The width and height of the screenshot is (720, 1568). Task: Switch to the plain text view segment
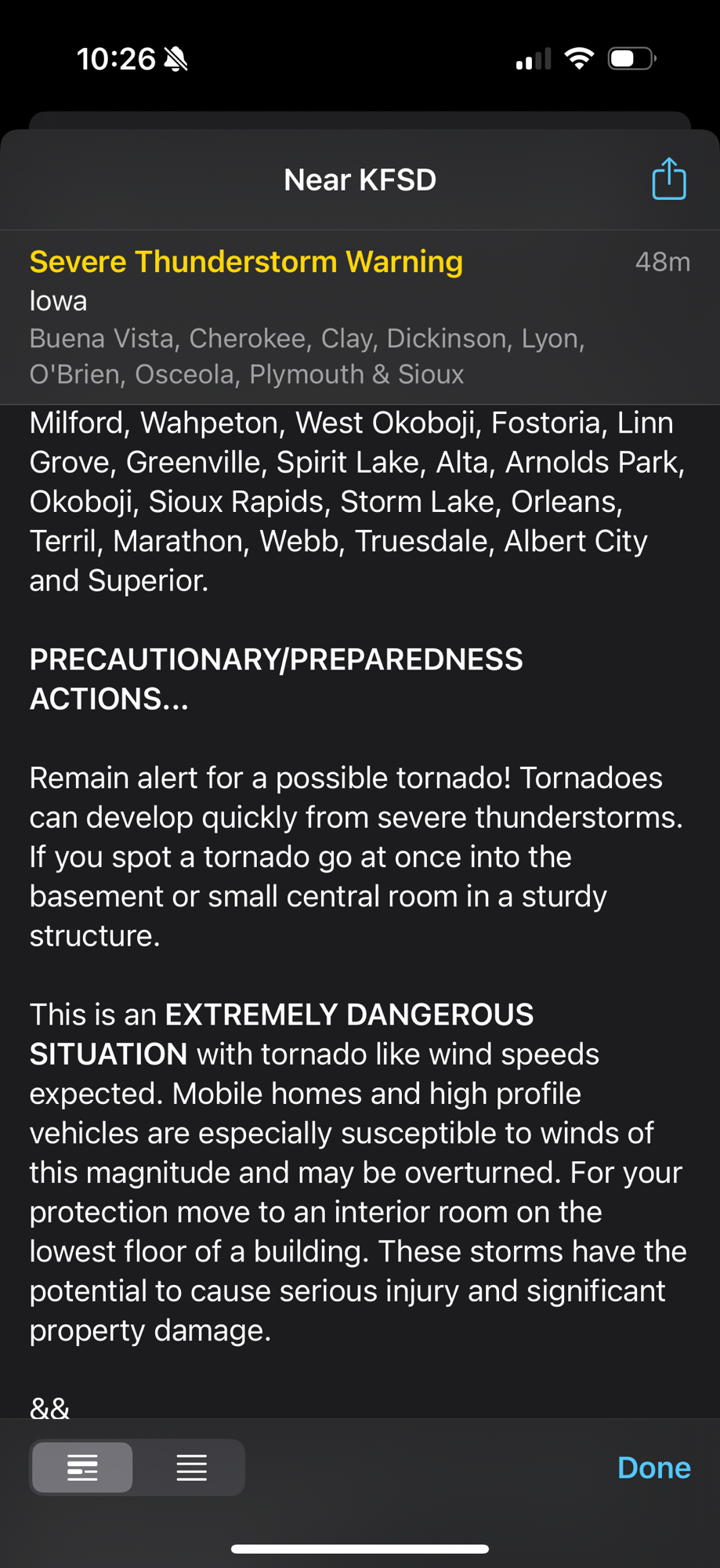coord(191,1467)
